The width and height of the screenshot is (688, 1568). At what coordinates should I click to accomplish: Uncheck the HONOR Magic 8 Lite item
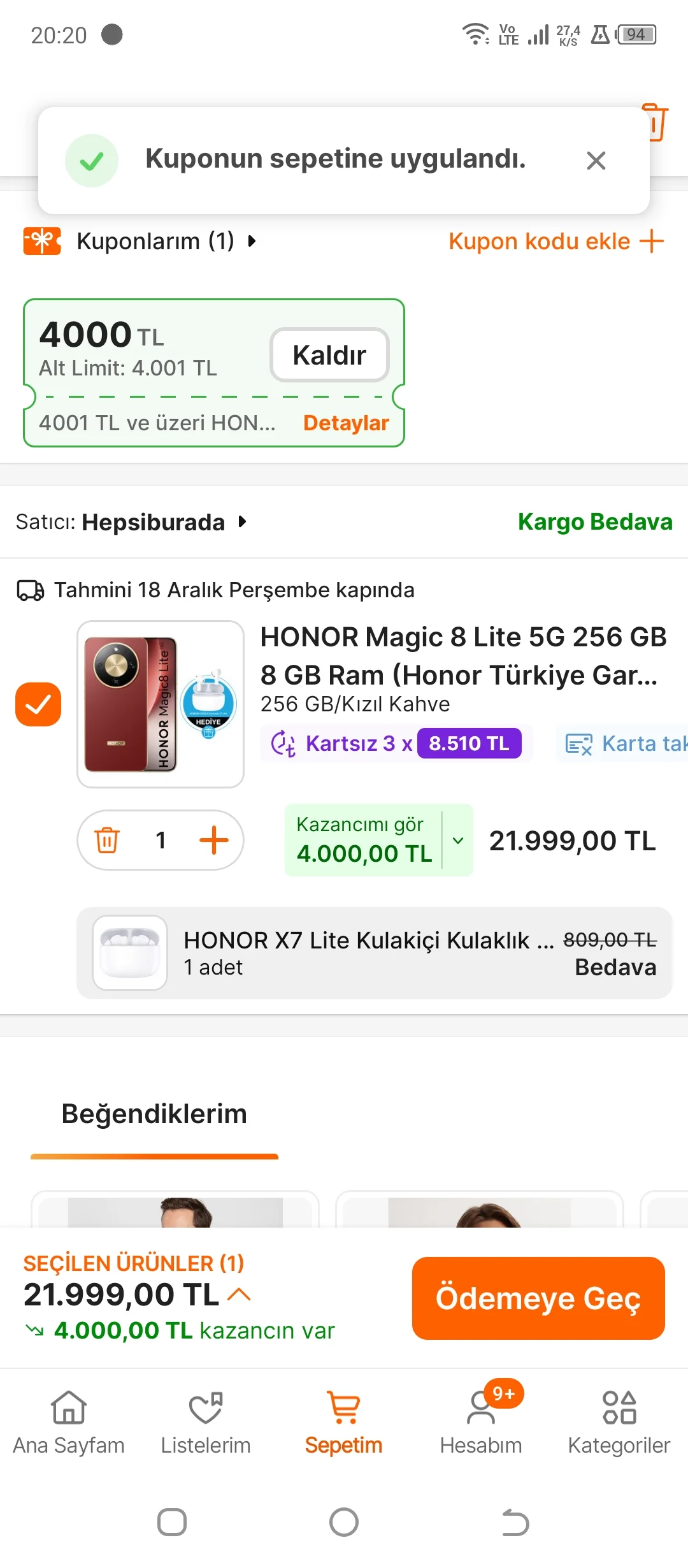(38, 704)
